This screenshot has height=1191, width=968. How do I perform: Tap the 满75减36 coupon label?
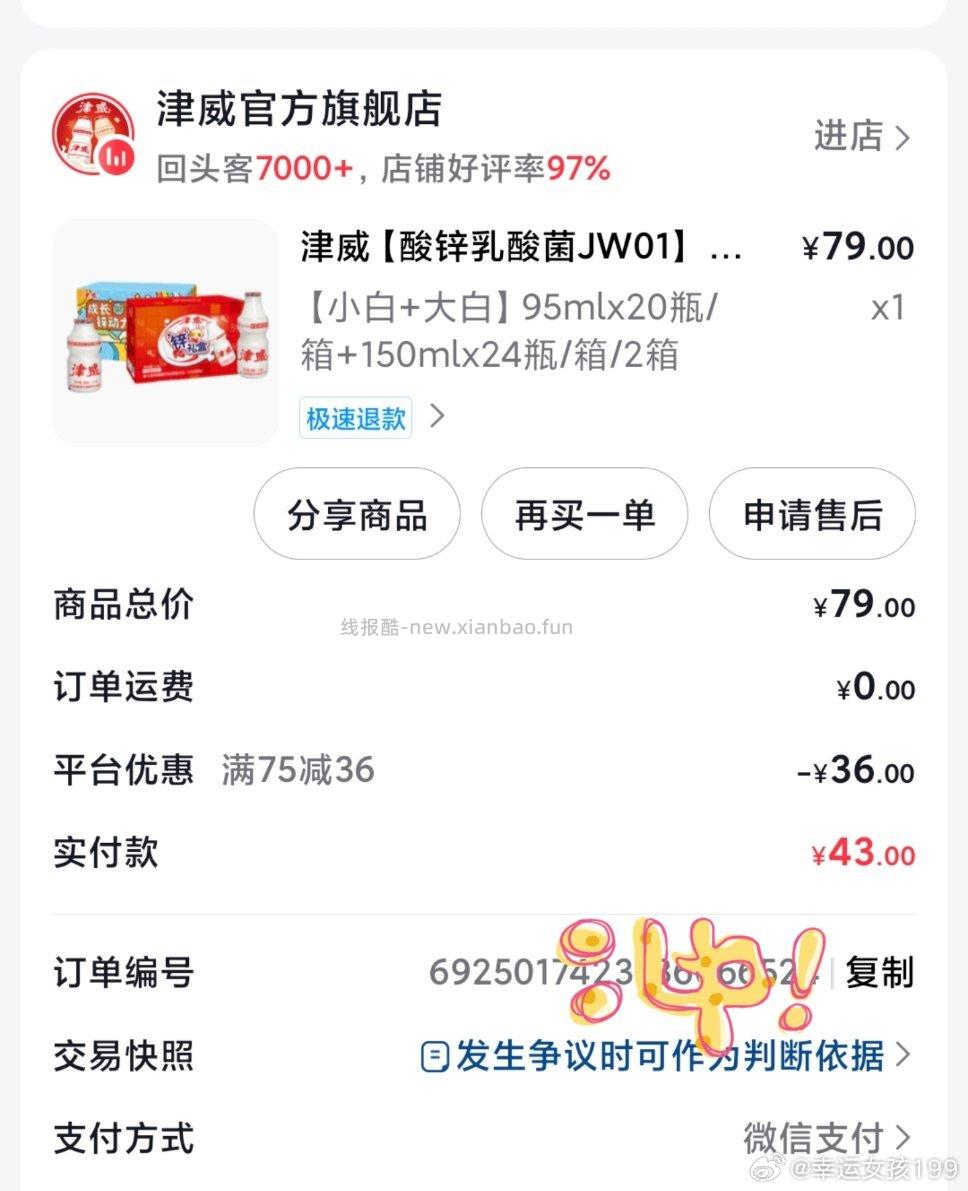(x=297, y=770)
